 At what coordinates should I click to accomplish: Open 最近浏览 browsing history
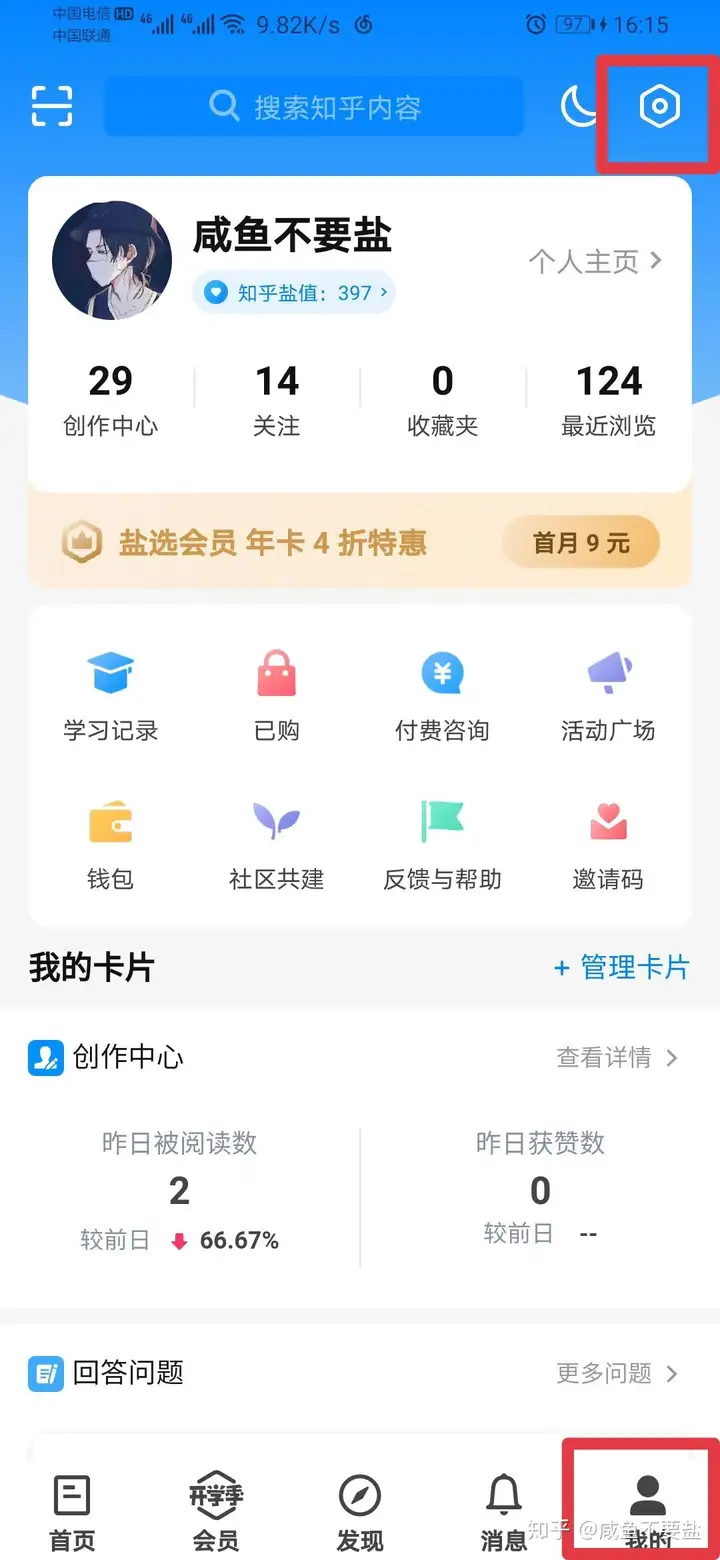[608, 399]
